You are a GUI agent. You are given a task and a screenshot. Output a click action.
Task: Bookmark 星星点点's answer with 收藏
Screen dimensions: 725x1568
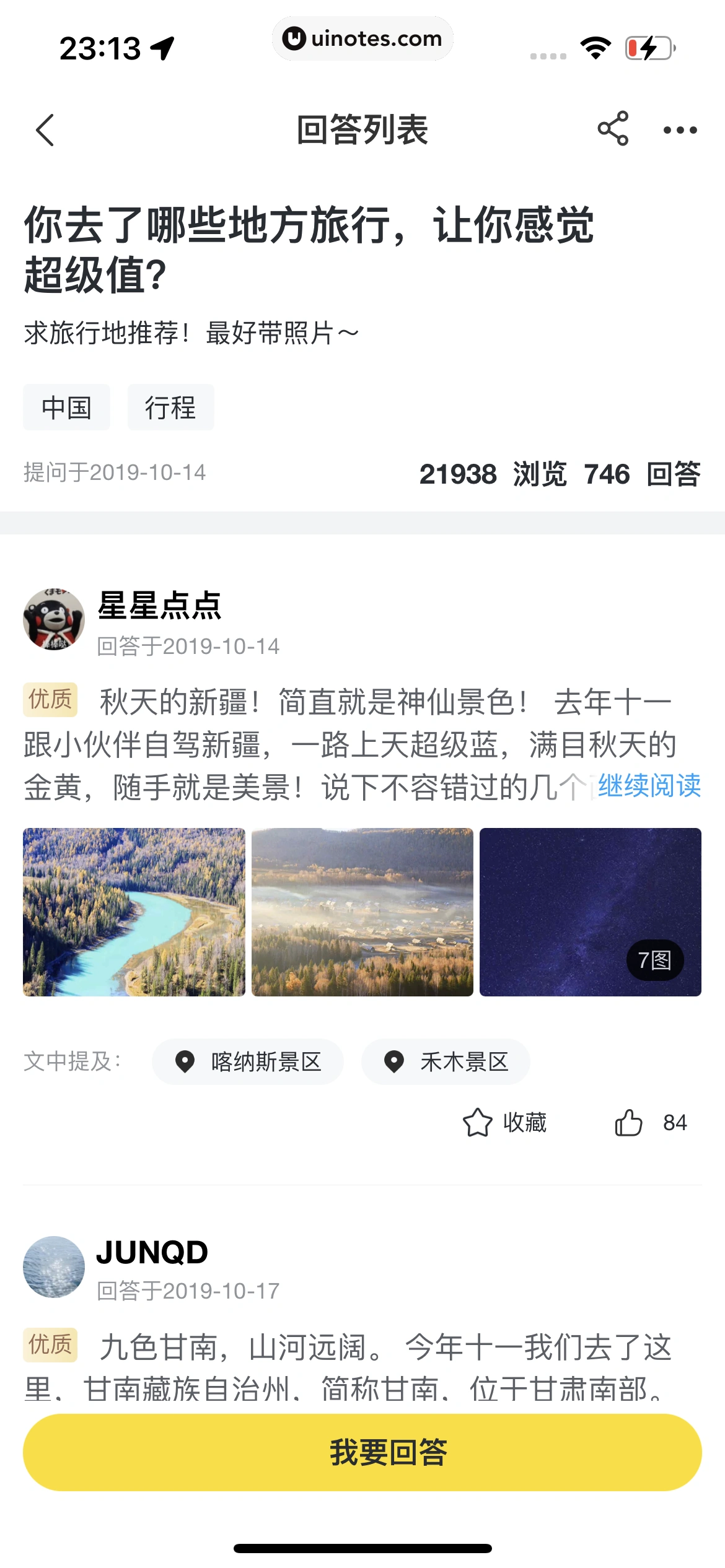tap(505, 1123)
